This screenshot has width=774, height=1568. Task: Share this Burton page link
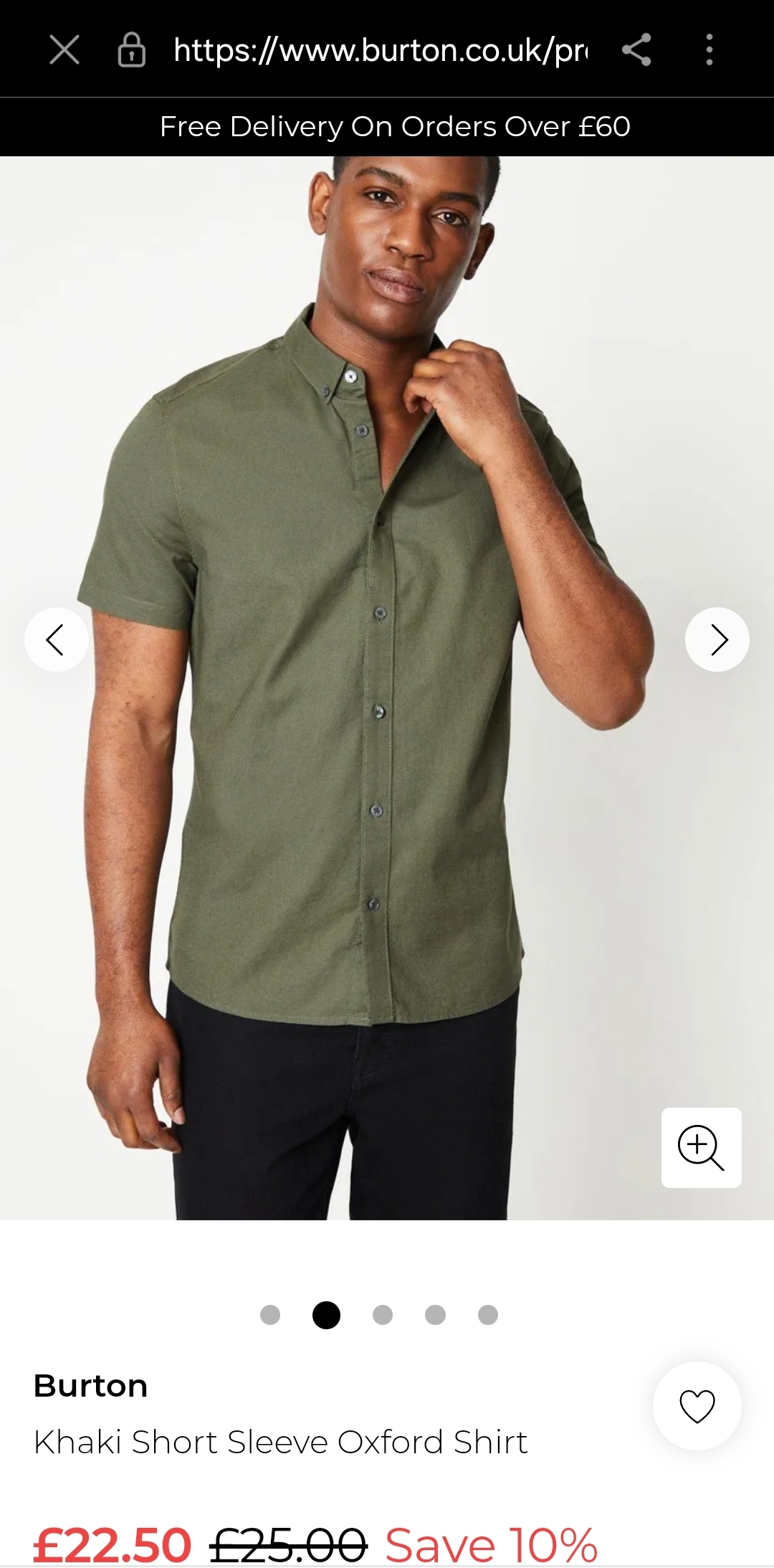tap(636, 50)
